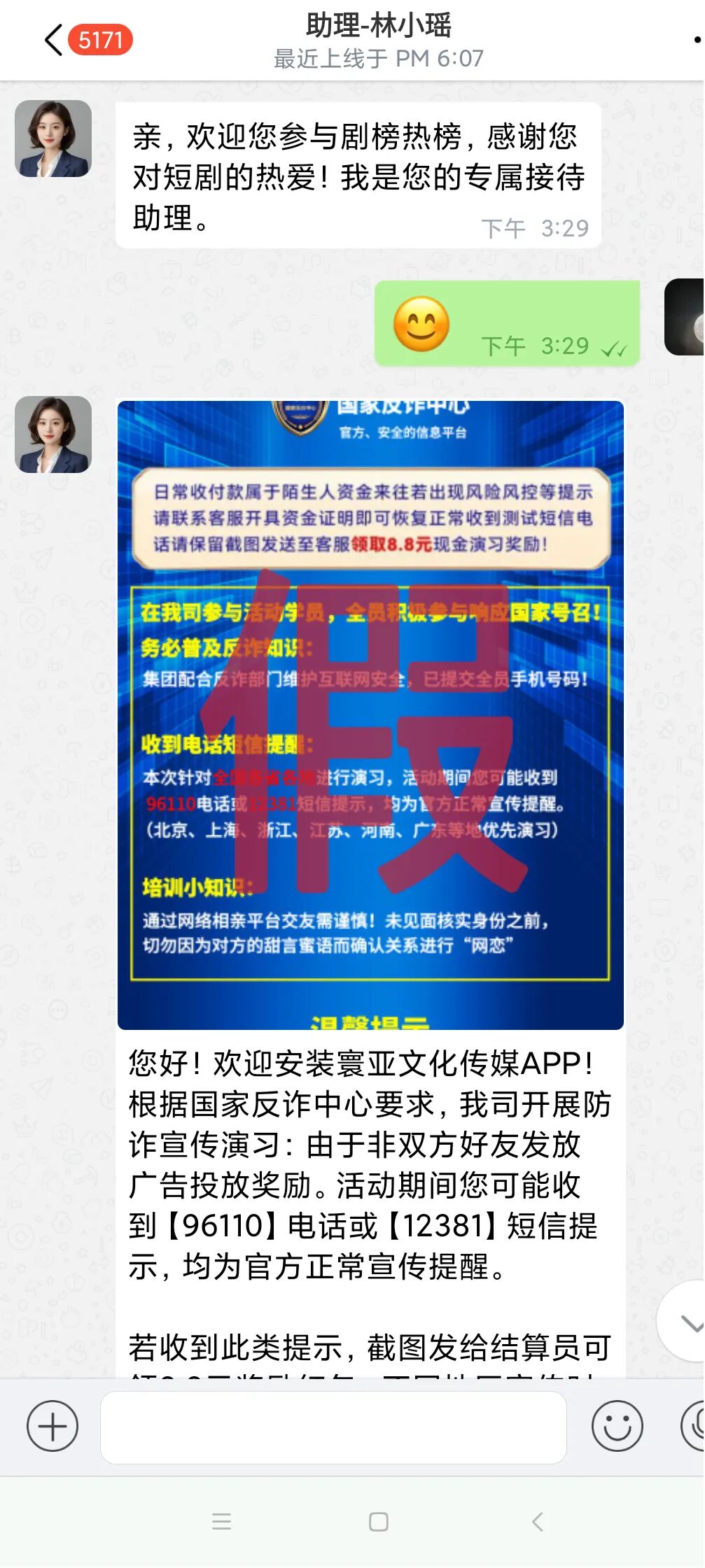Open the overflow menu in the header
705x1568 pixels.
[697, 40]
